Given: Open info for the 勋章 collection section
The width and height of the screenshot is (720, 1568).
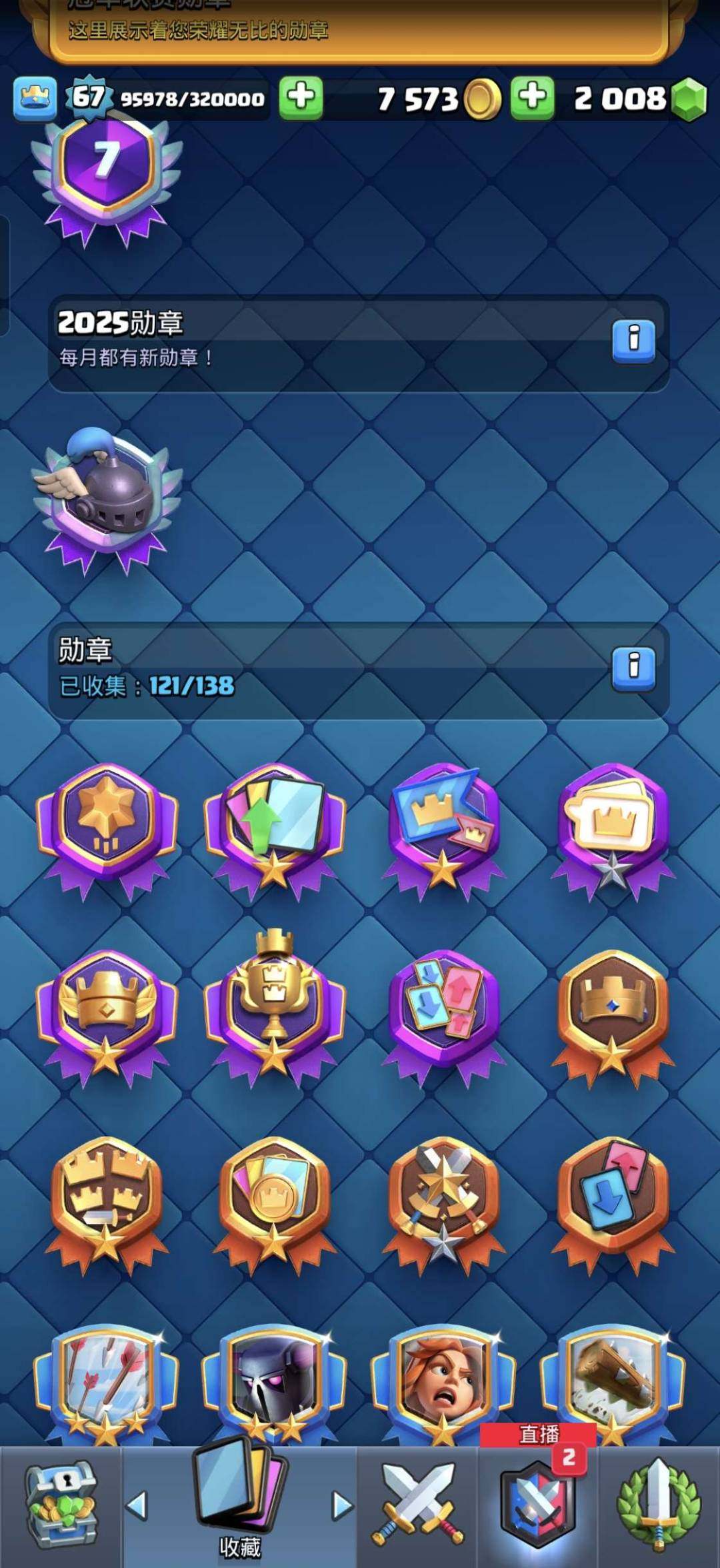Looking at the screenshot, I should point(633,667).
